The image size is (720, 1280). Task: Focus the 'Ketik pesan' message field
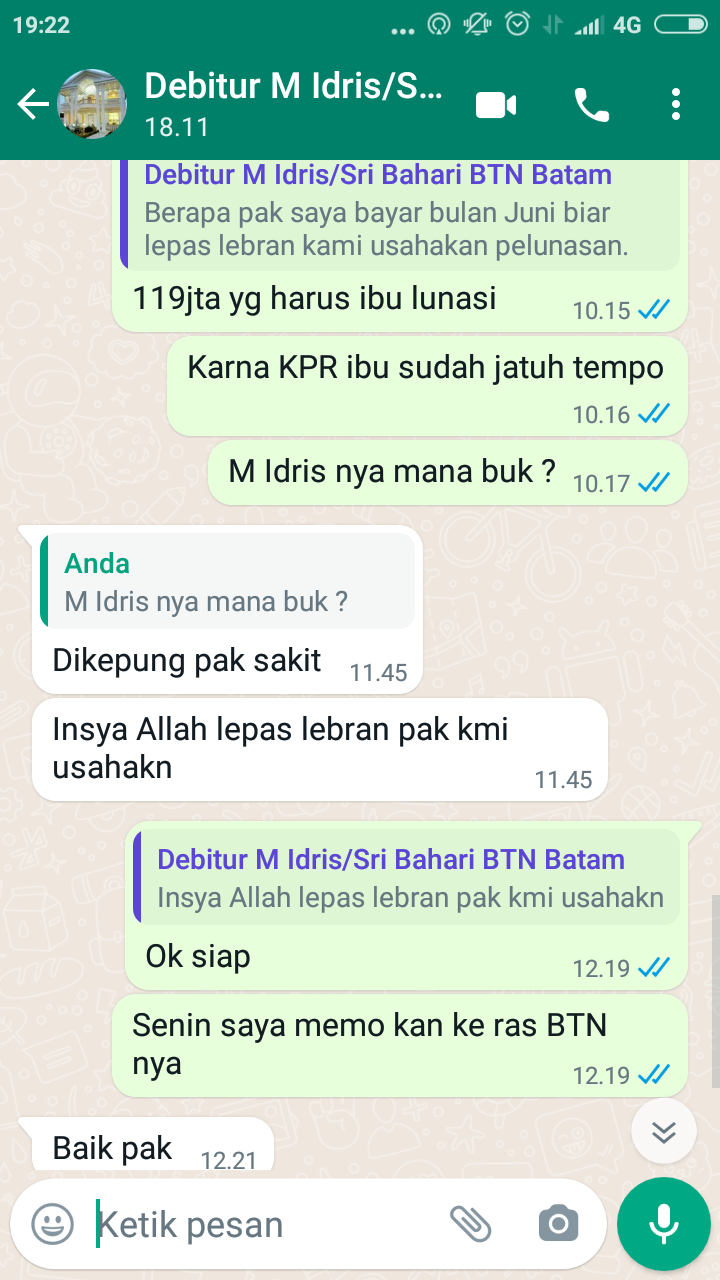click(x=260, y=1224)
